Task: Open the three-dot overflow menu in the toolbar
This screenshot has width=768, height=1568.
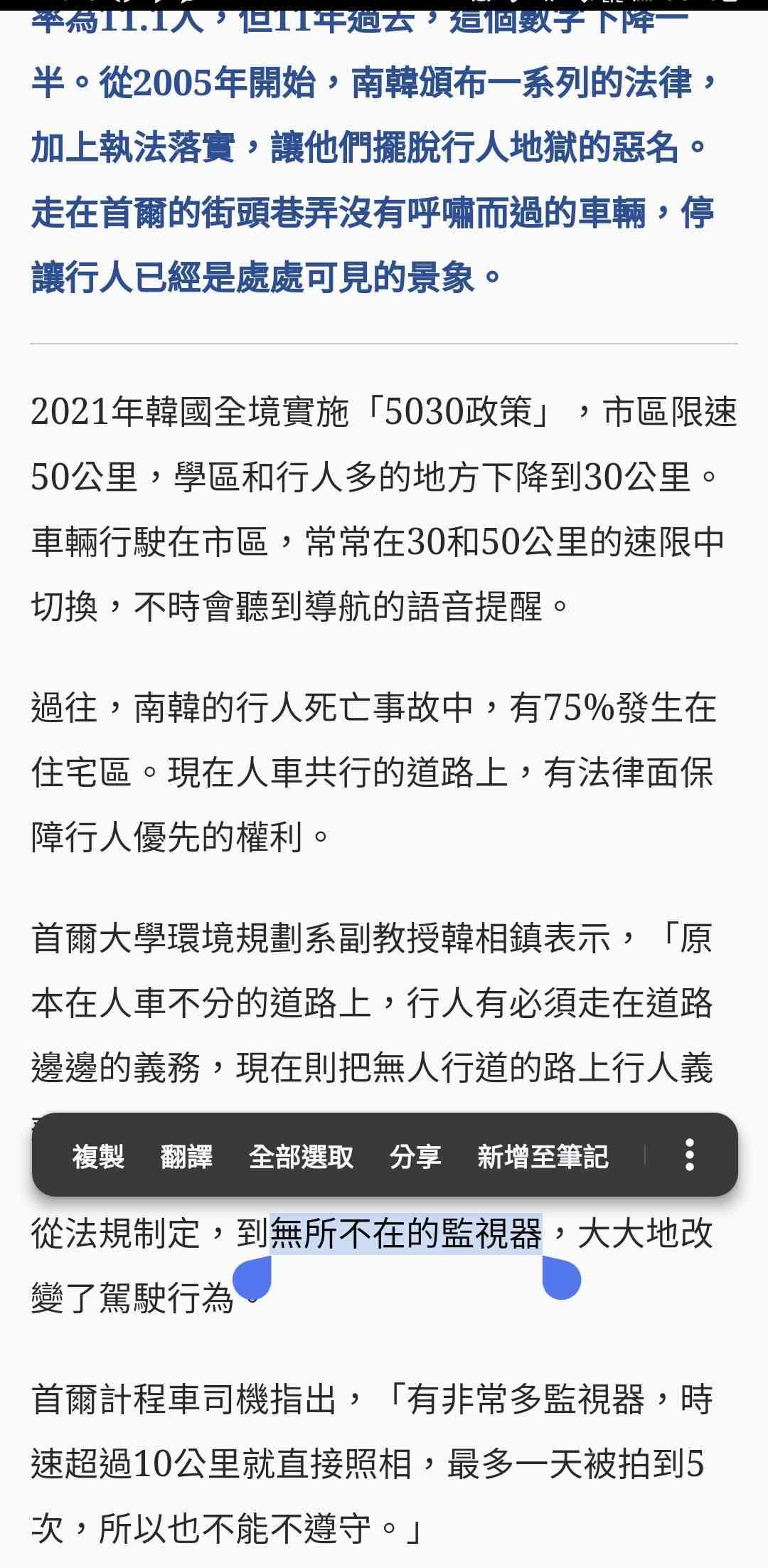Action: [689, 1155]
